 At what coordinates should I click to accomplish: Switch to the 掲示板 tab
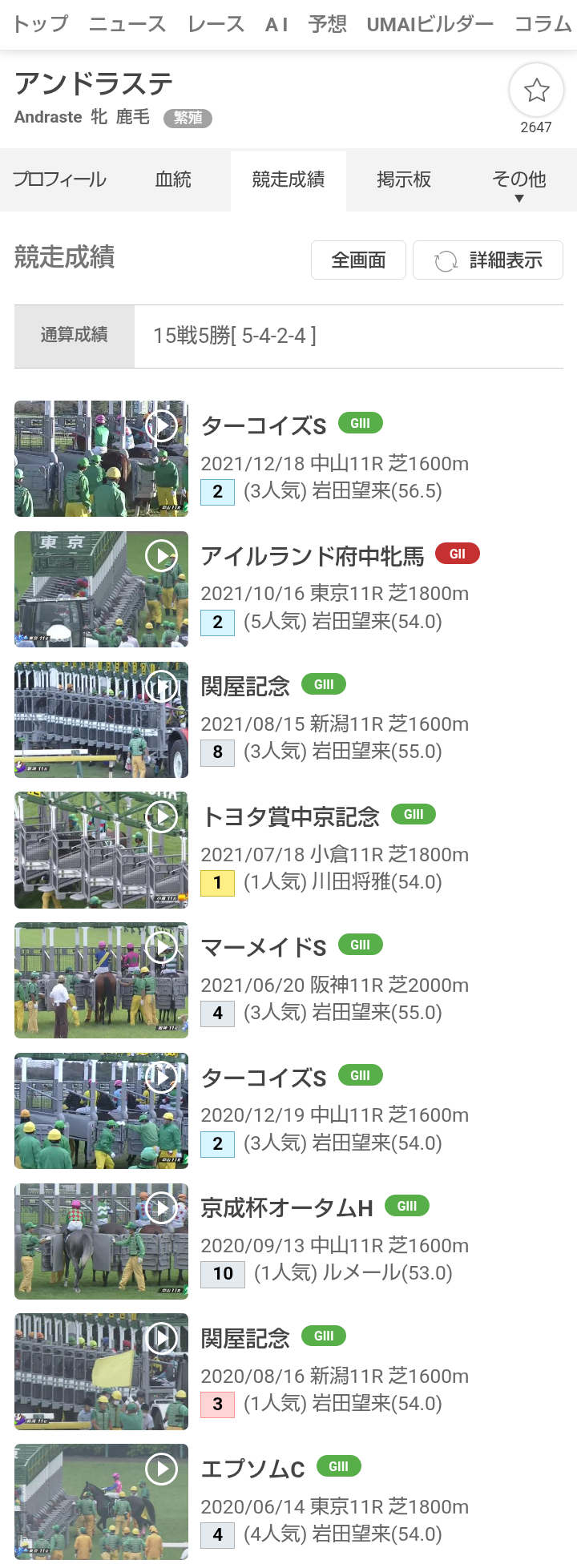(x=404, y=179)
